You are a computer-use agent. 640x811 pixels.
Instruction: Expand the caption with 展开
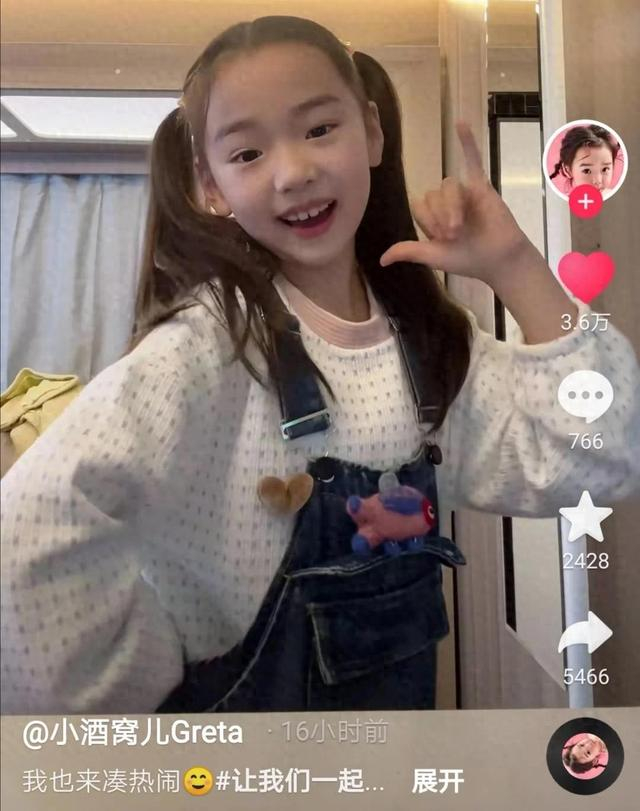(x=438, y=781)
